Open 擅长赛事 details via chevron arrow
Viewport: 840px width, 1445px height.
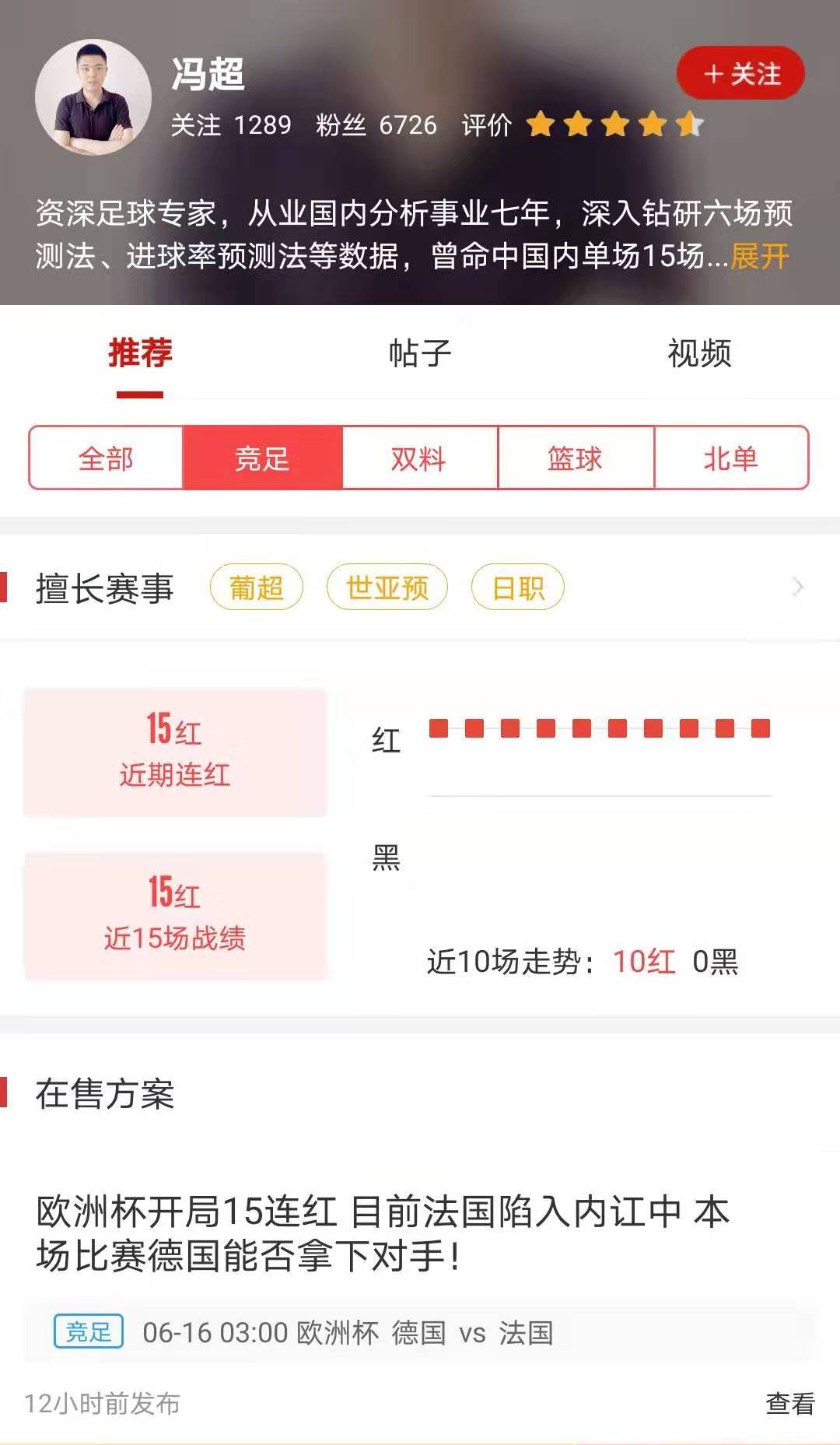797,587
